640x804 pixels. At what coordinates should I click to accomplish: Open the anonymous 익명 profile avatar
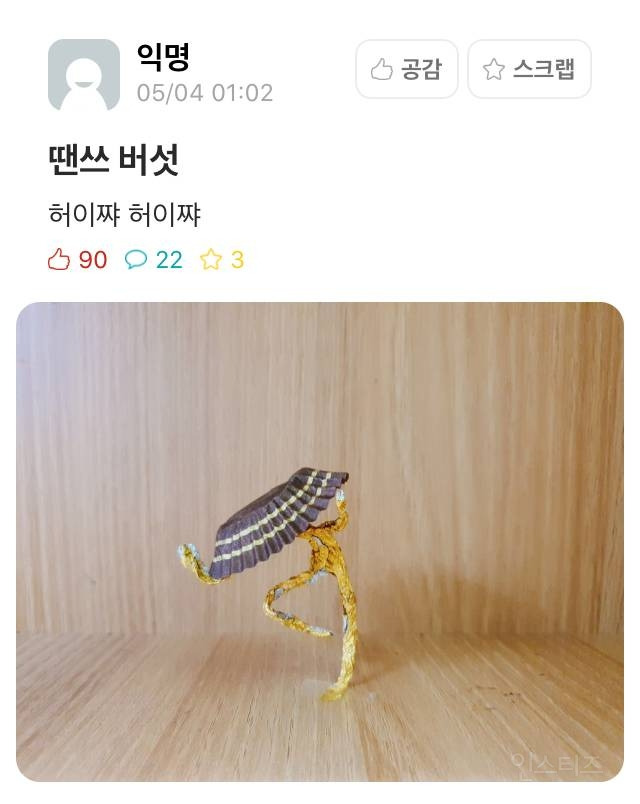click(x=84, y=75)
